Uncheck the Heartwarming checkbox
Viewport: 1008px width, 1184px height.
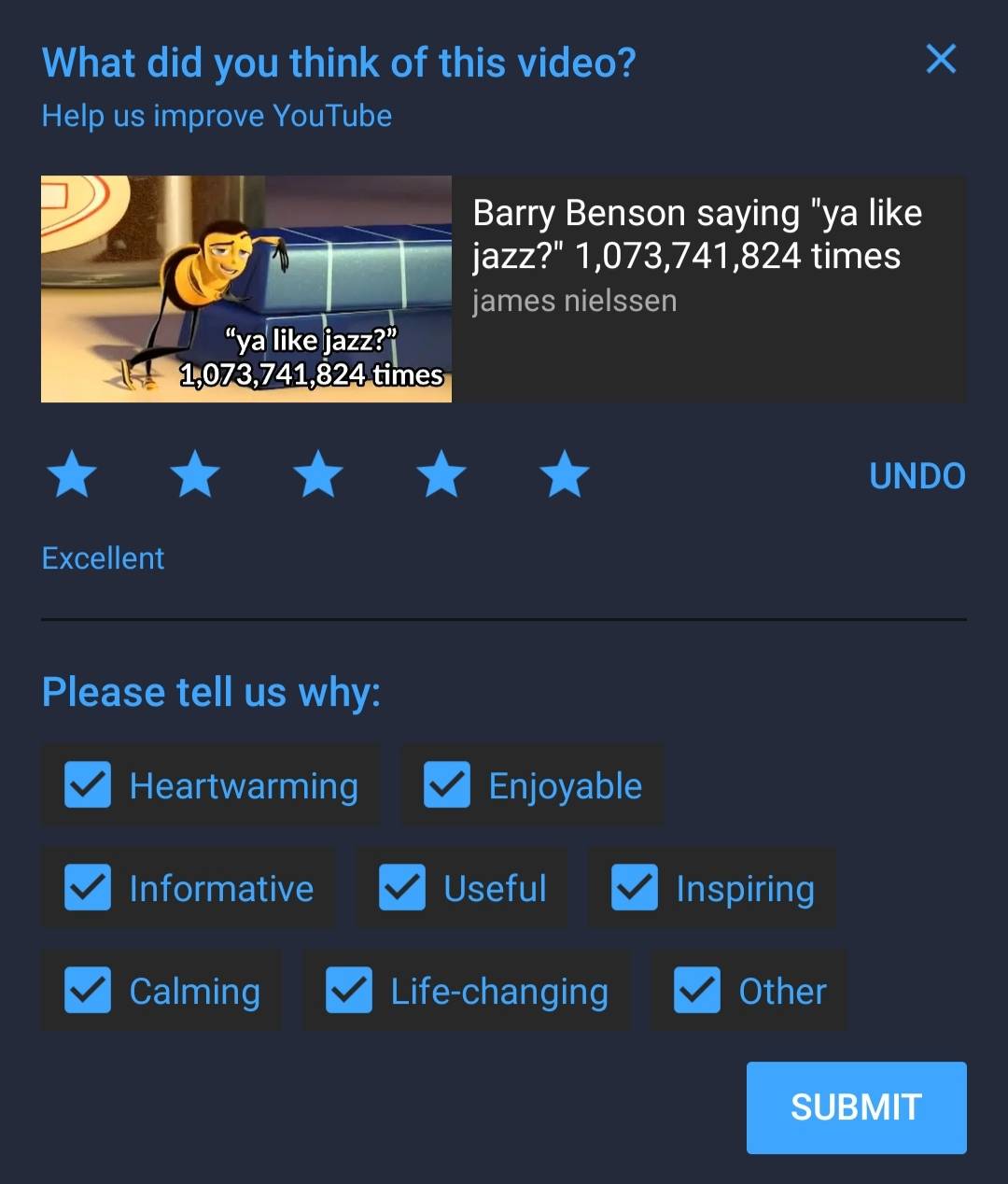point(88,784)
